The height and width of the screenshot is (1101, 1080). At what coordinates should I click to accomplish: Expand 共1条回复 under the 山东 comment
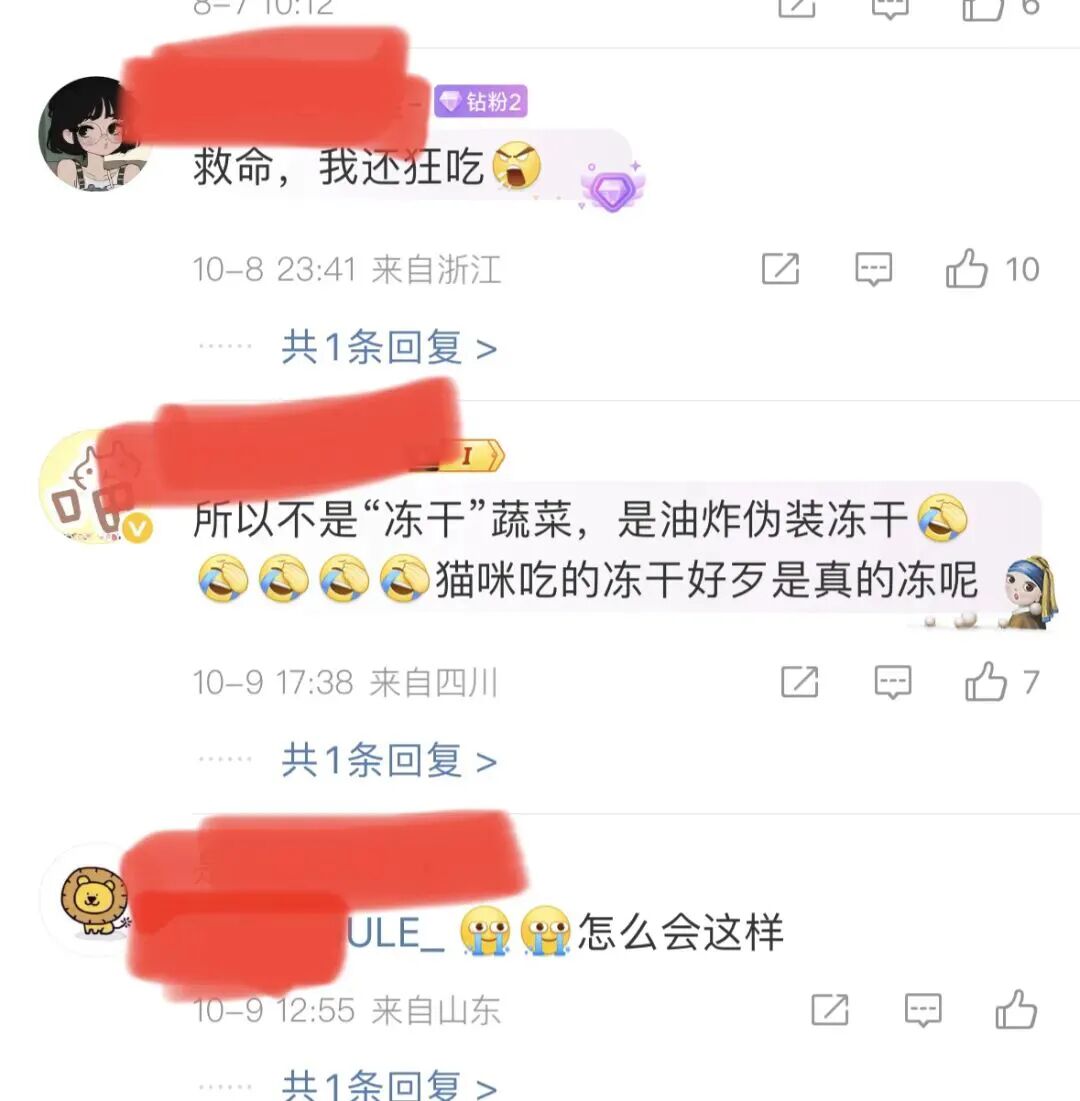pos(388,1085)
